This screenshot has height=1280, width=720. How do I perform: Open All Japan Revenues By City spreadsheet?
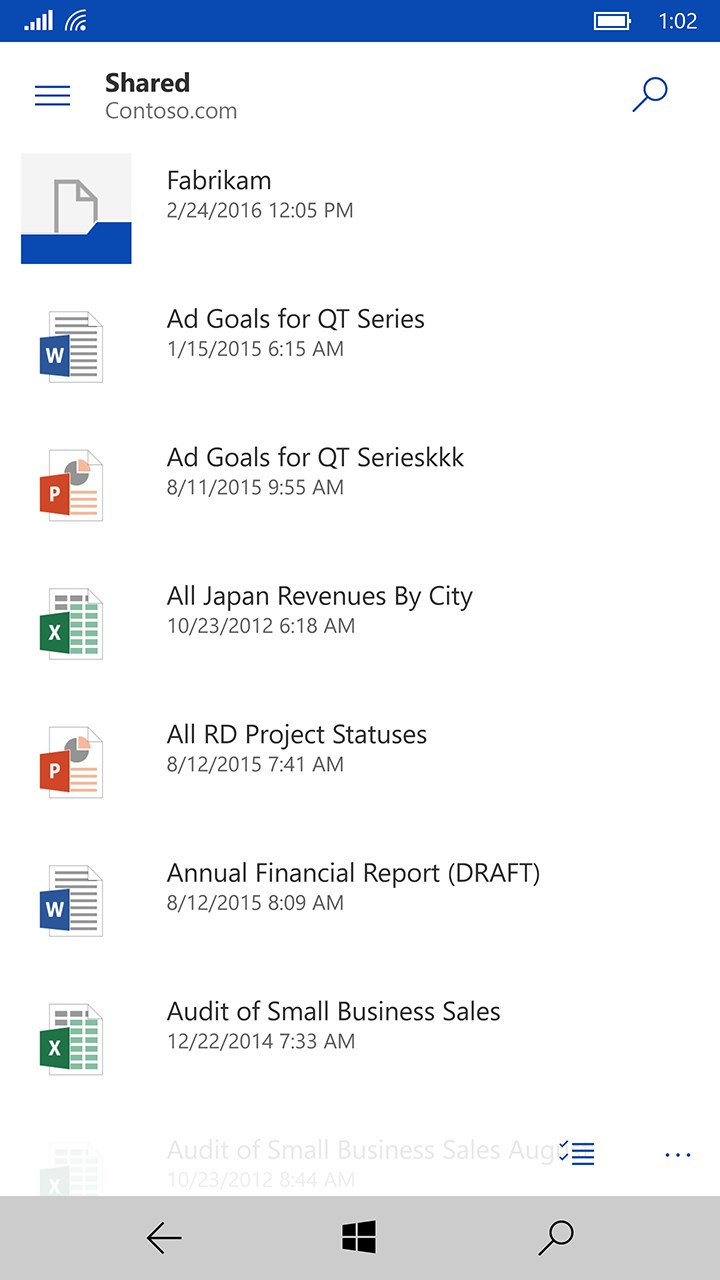(360, 624)
